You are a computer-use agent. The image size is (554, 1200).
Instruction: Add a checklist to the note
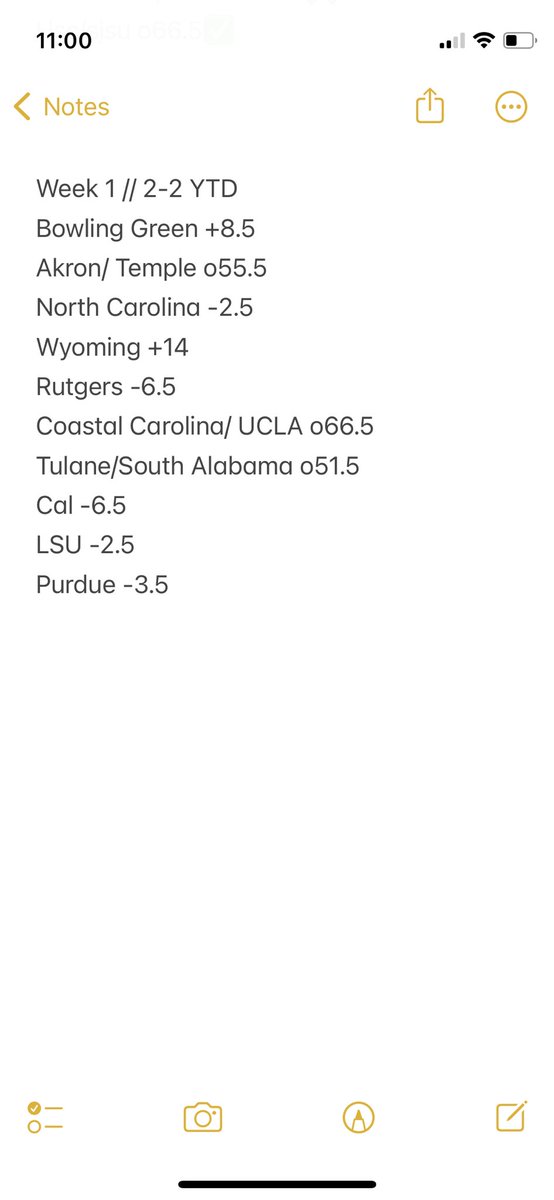(x=46, y=1117)
